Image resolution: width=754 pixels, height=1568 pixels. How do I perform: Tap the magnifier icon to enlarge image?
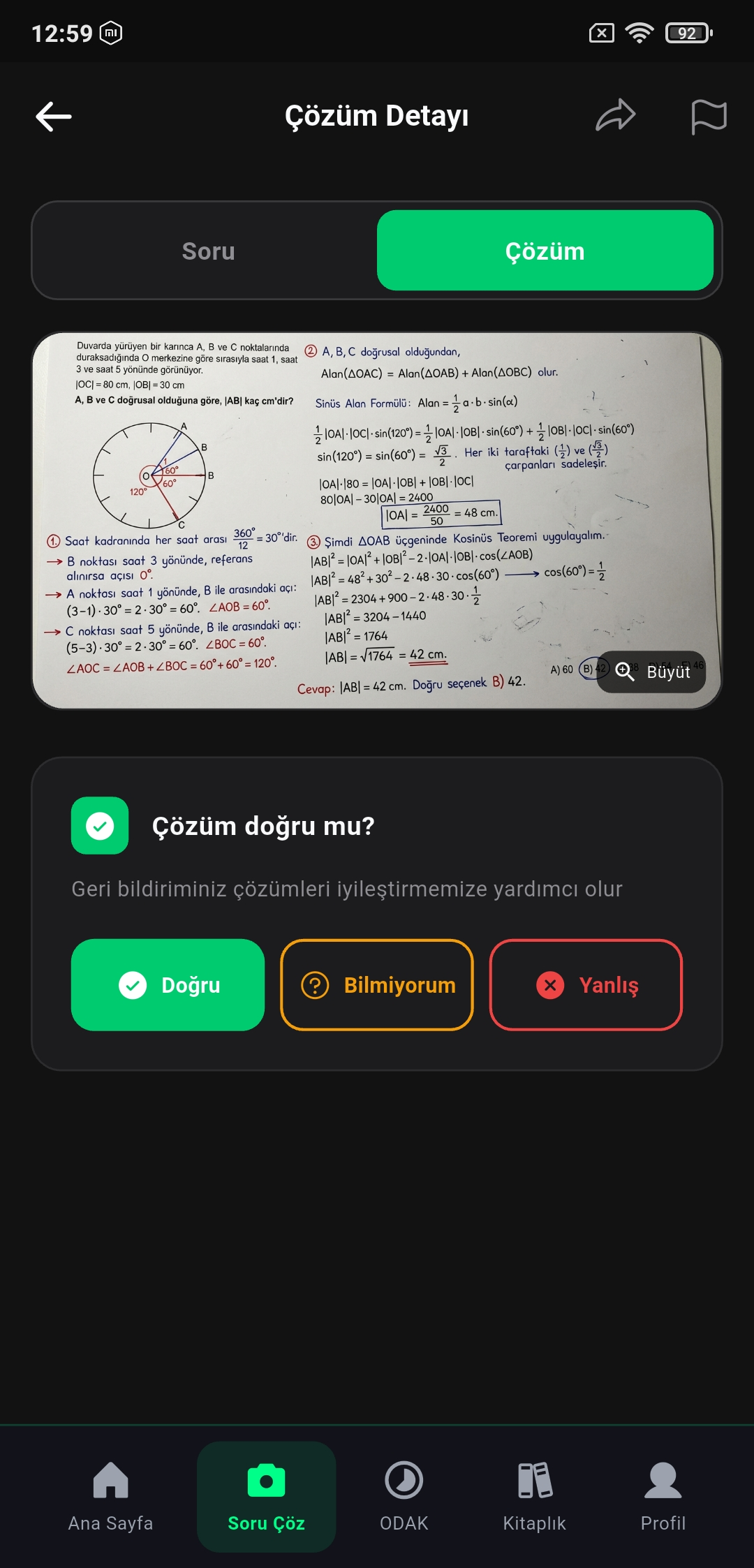(626, 672)
